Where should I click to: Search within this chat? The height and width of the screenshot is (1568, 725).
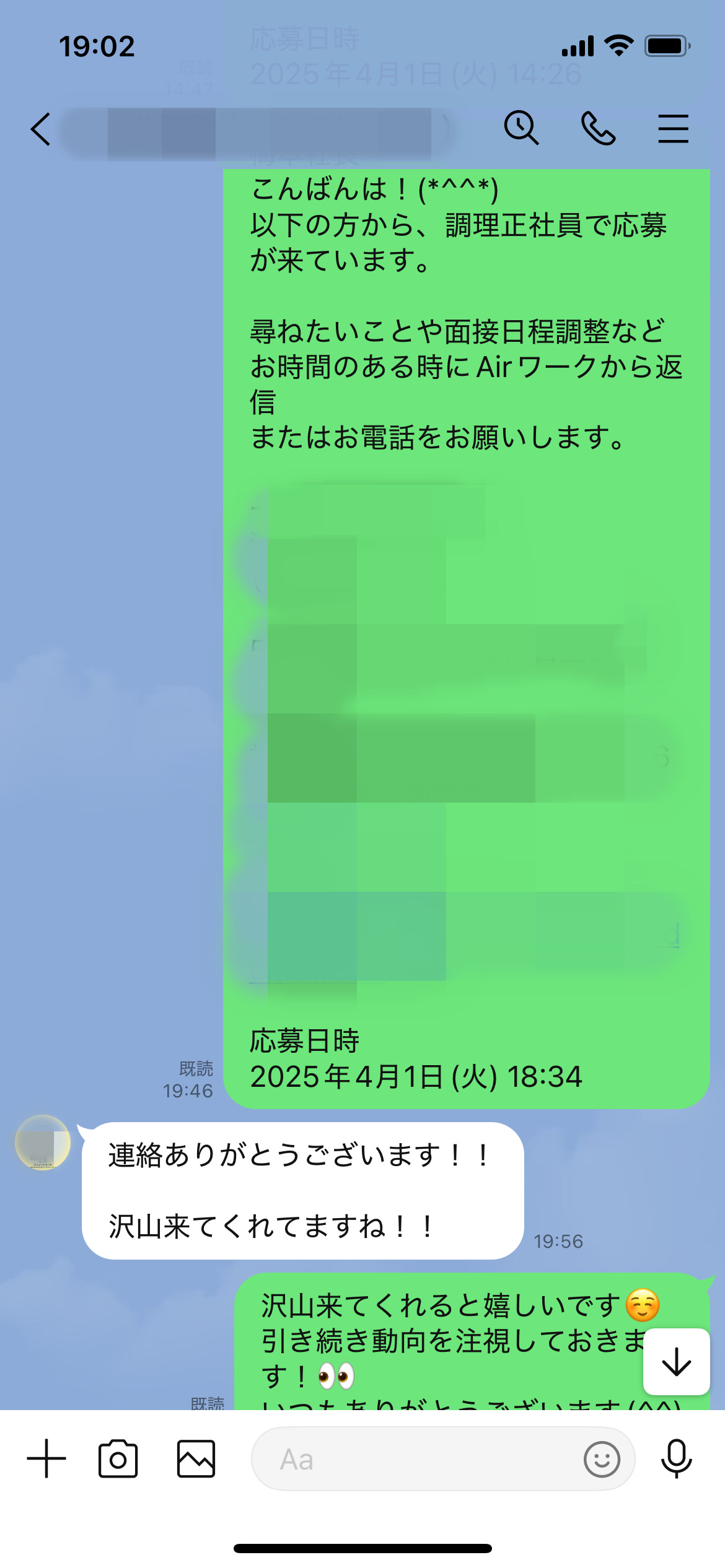[521, 128]
